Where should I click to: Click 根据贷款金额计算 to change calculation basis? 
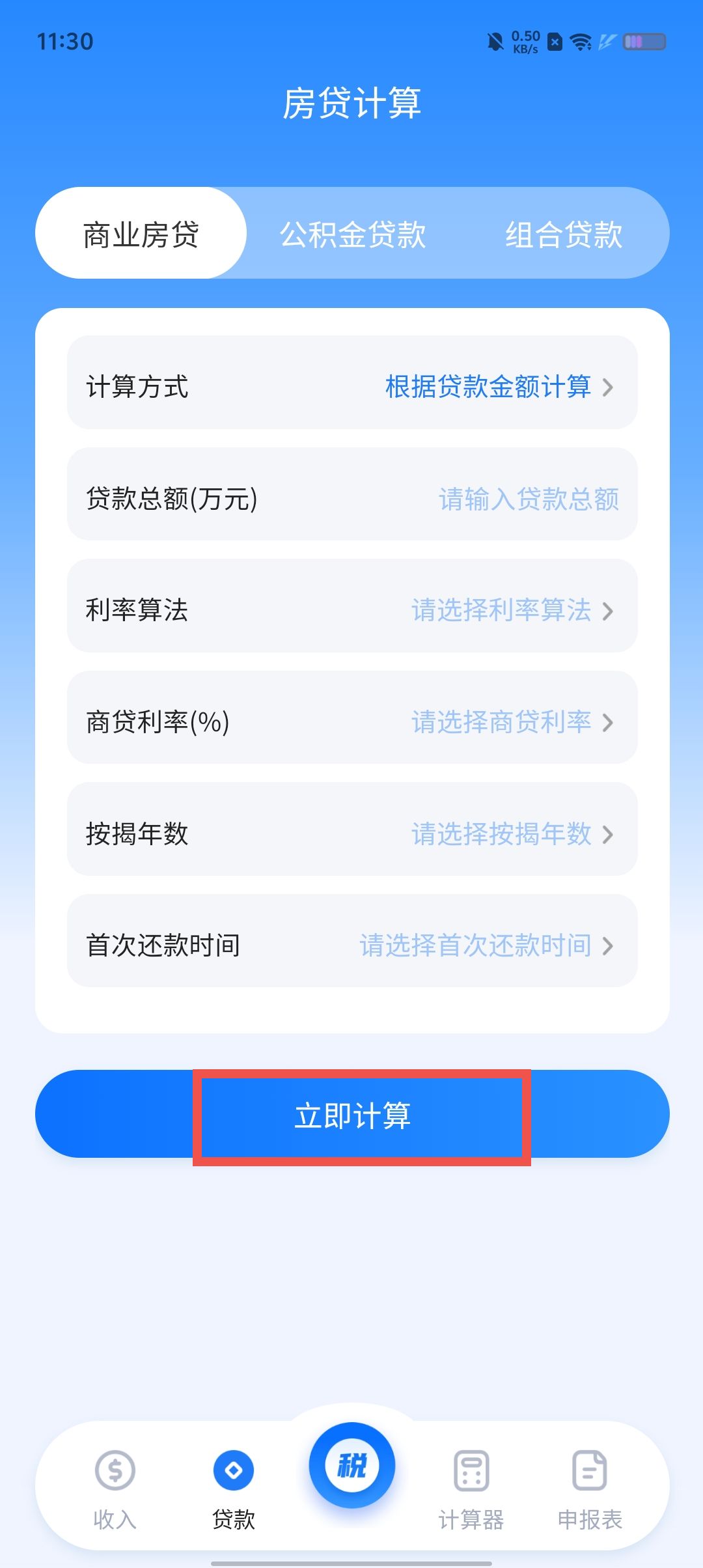pos(488,387)
